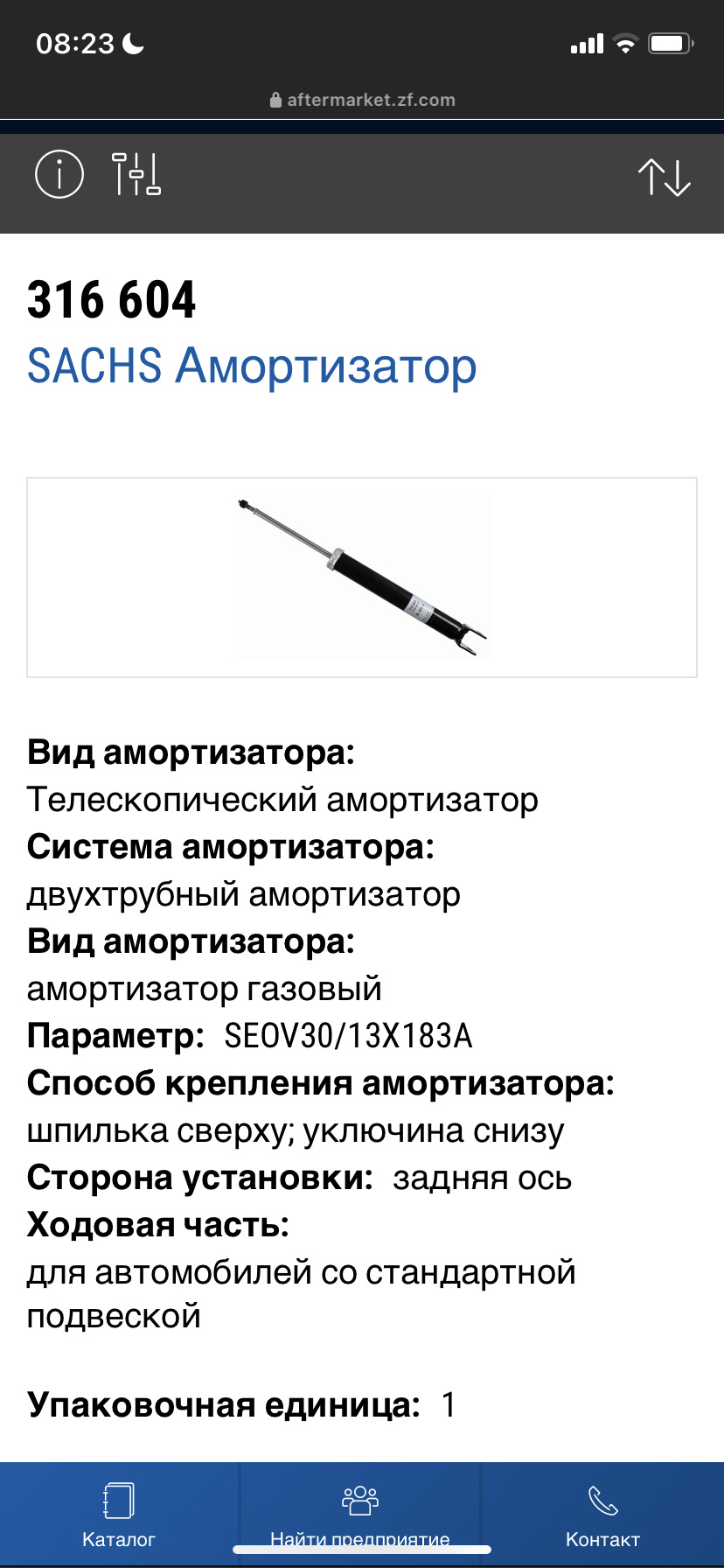Tap the Контакт phone icon

602,1498
